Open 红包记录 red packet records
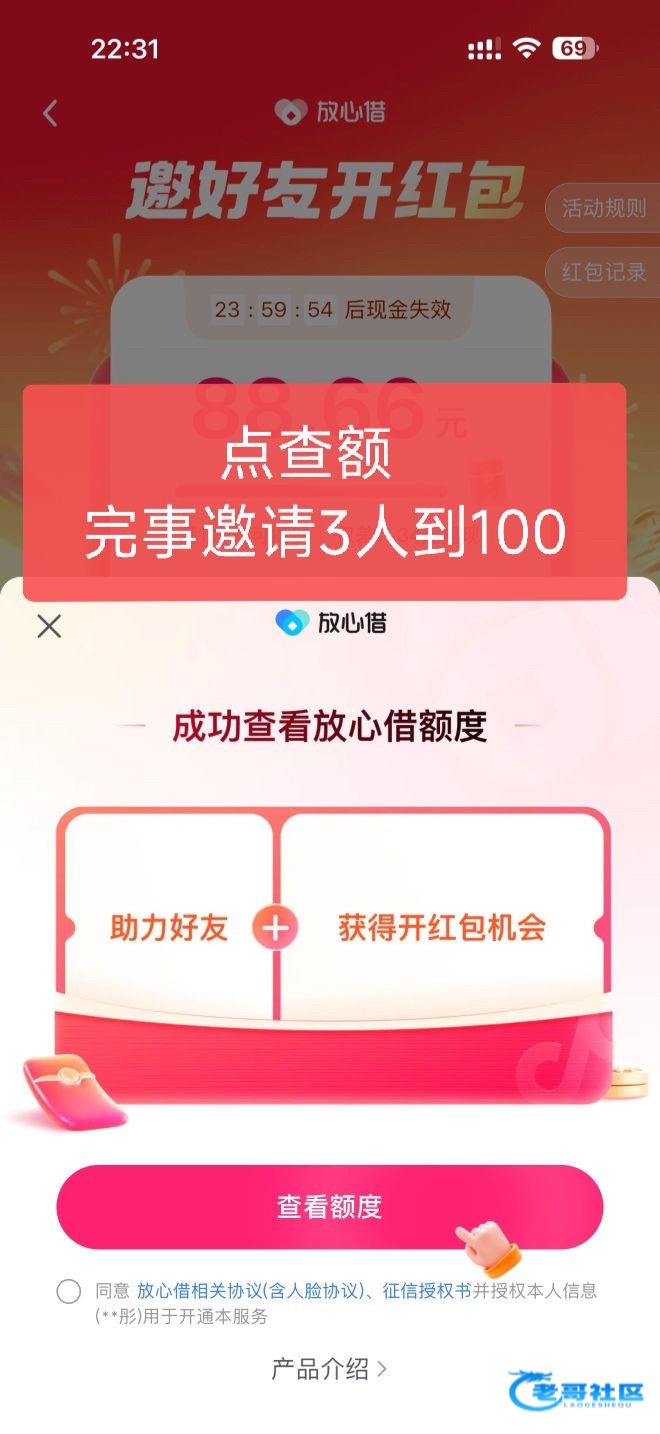Viewport: 660px width, 1434px height. pyautogui.click(x=603, y=271)
